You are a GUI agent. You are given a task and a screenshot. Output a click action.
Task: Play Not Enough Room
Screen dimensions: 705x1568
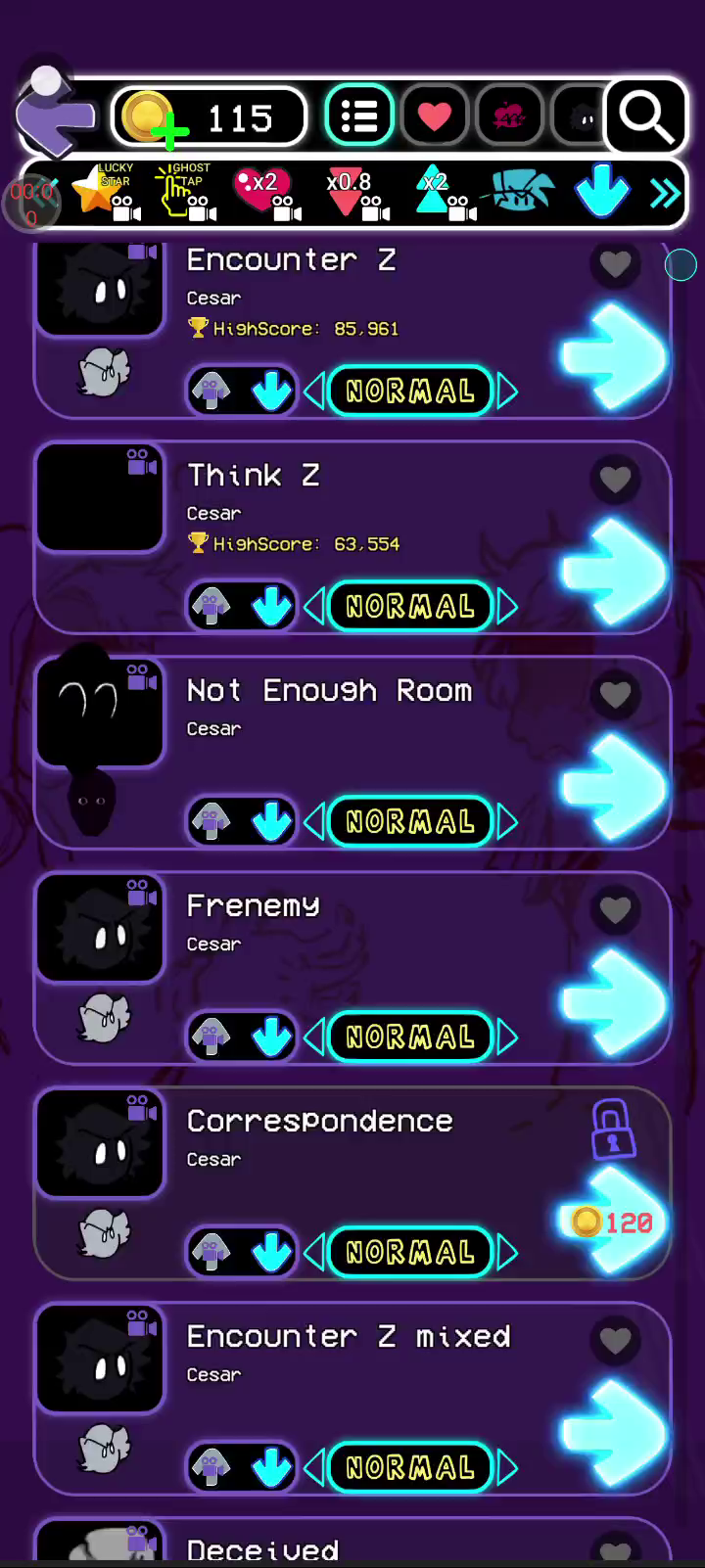click(613, 787)
